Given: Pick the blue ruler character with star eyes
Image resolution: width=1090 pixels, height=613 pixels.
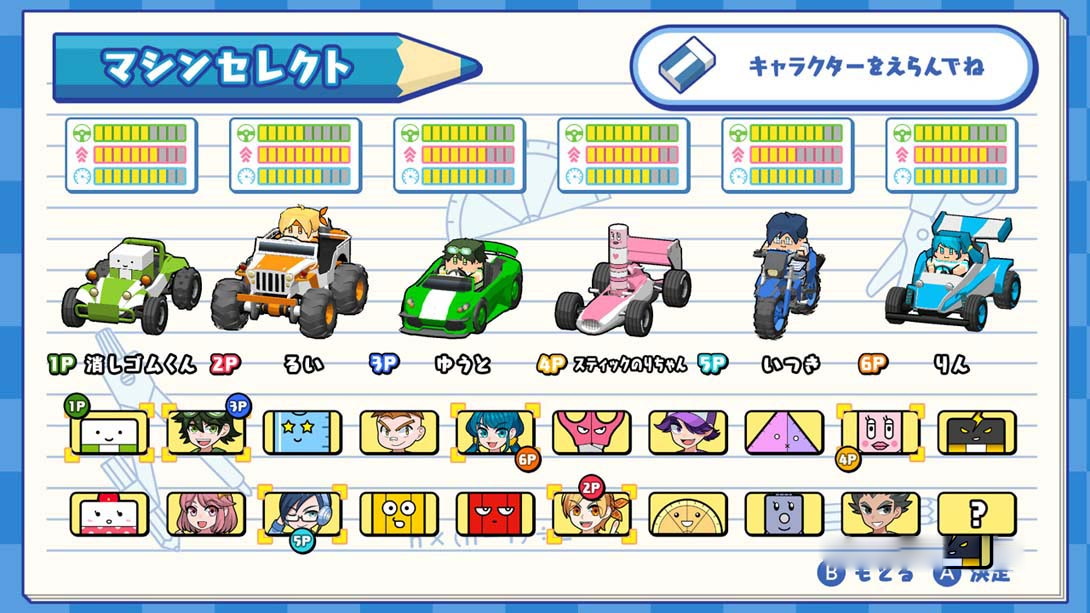Looking at the screenshot, I should [302, 433].
